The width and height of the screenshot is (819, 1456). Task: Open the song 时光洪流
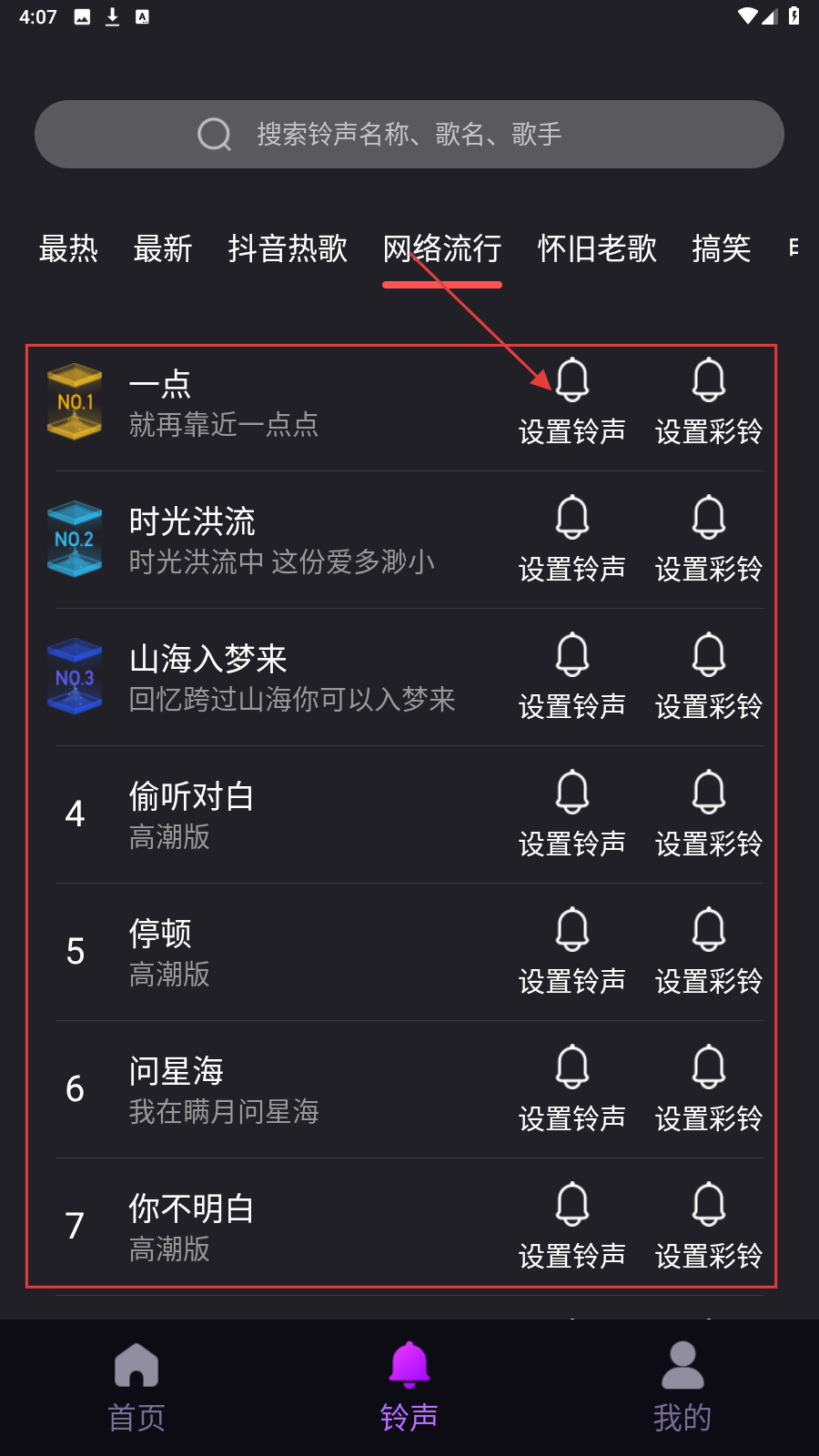coord(273,541)
